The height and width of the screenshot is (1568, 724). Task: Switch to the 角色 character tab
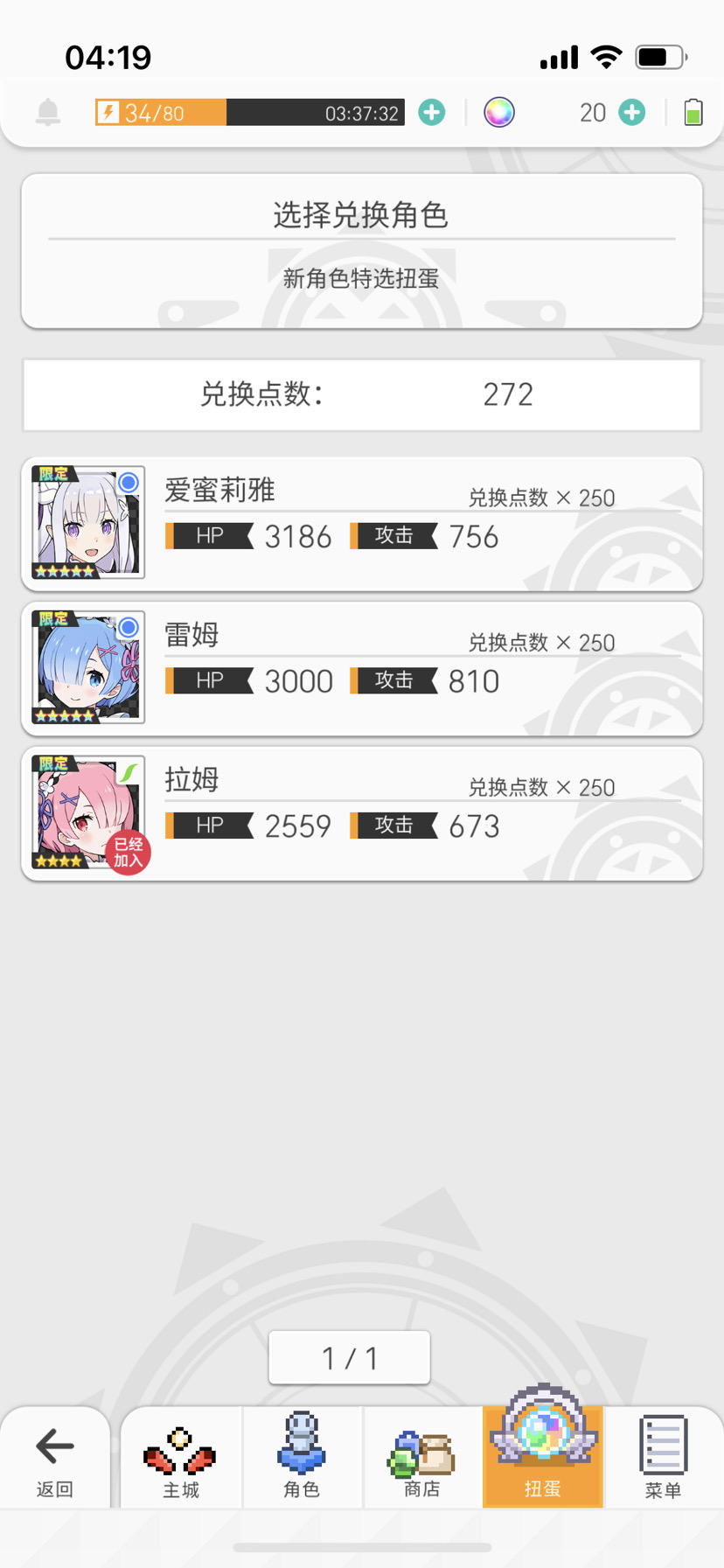[x=302, y=1456]
